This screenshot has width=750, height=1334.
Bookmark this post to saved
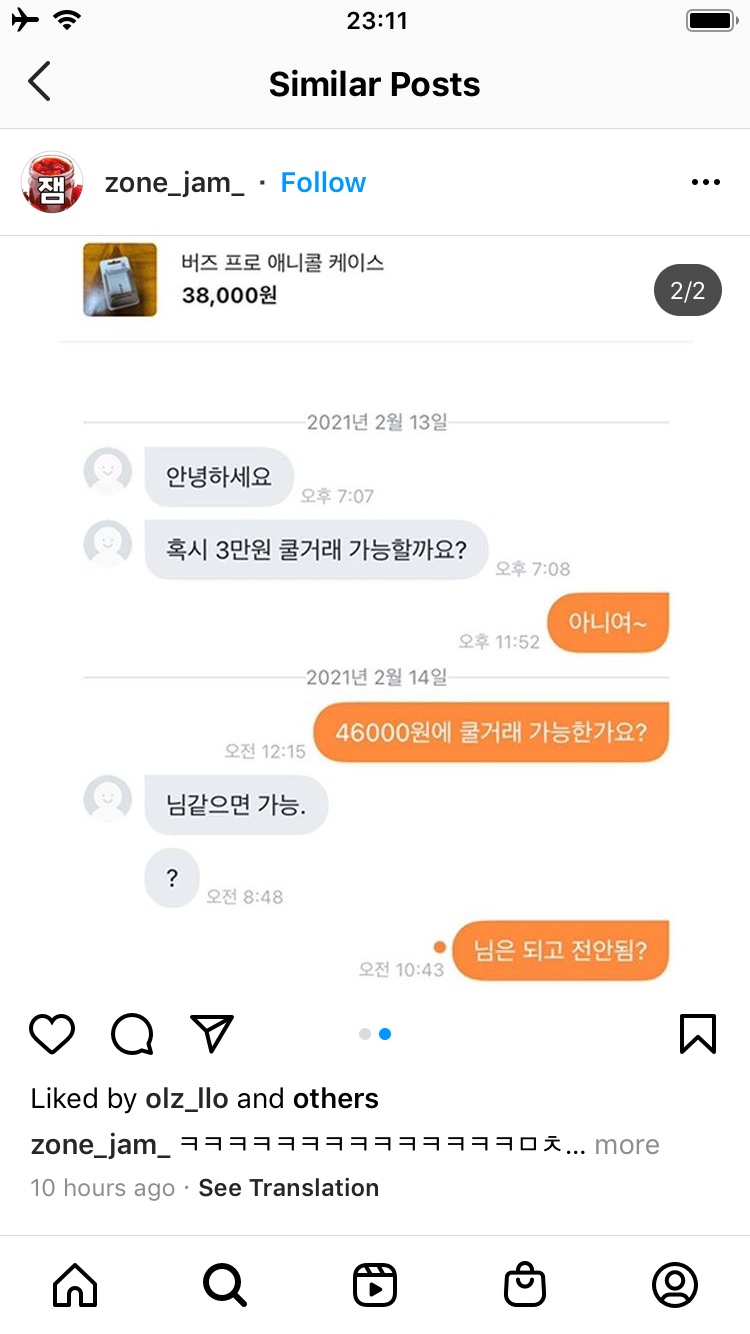click(x=697, y=1034)
